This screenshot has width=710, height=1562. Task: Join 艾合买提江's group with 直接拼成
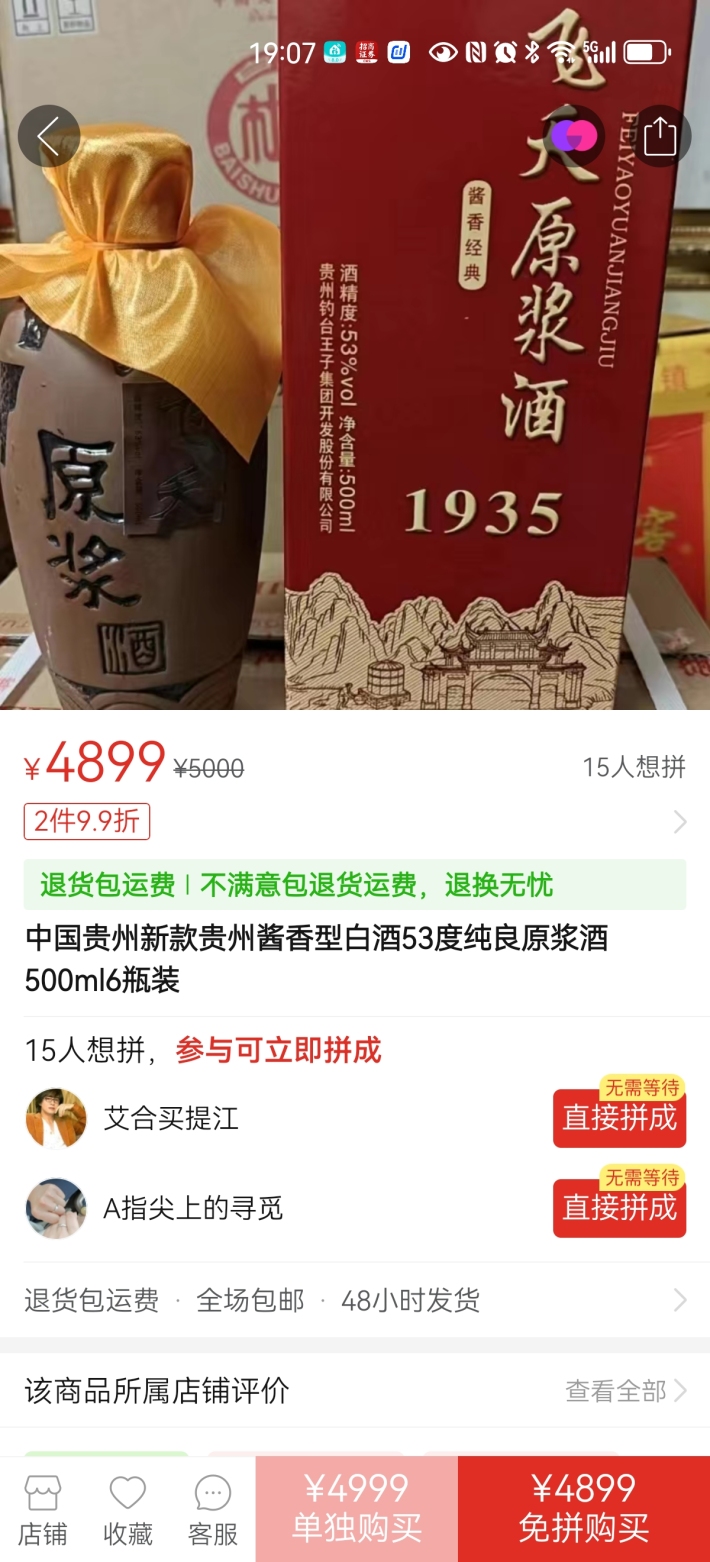(619, 1117)
